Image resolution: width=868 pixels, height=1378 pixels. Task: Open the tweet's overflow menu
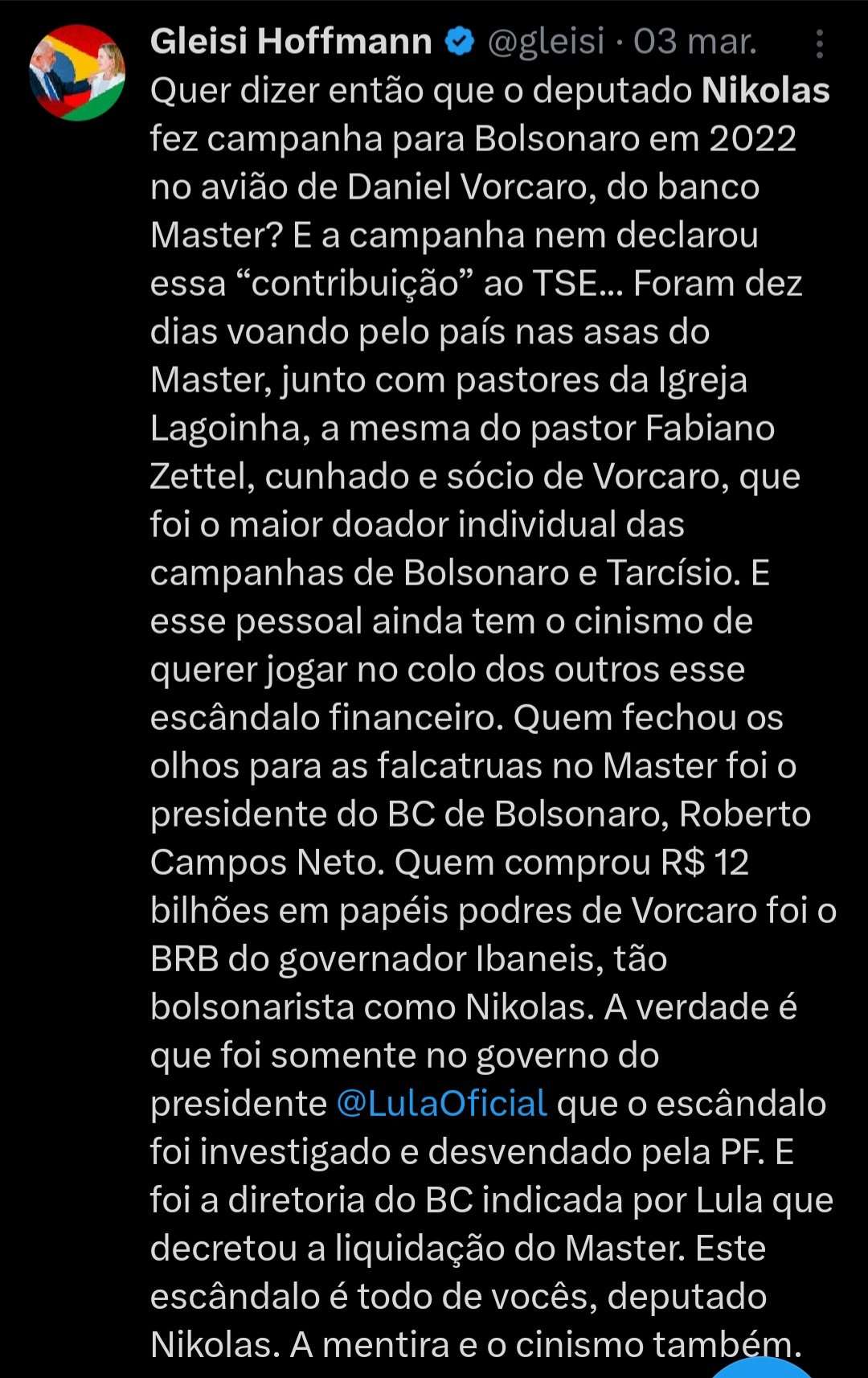tap(819, 44)
